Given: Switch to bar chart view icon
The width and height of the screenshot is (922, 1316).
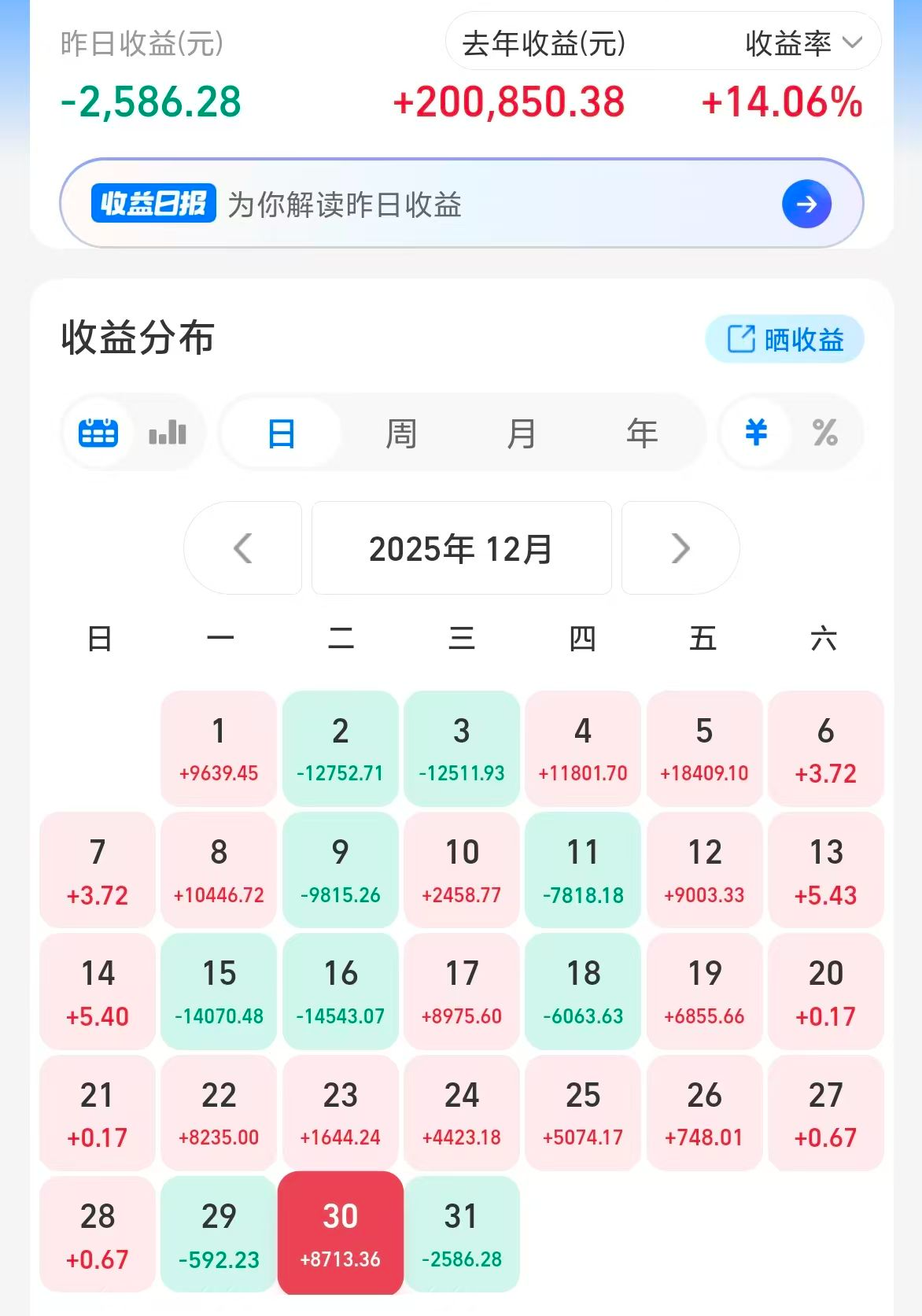Looking at the screenshot, I should [165, 432].
